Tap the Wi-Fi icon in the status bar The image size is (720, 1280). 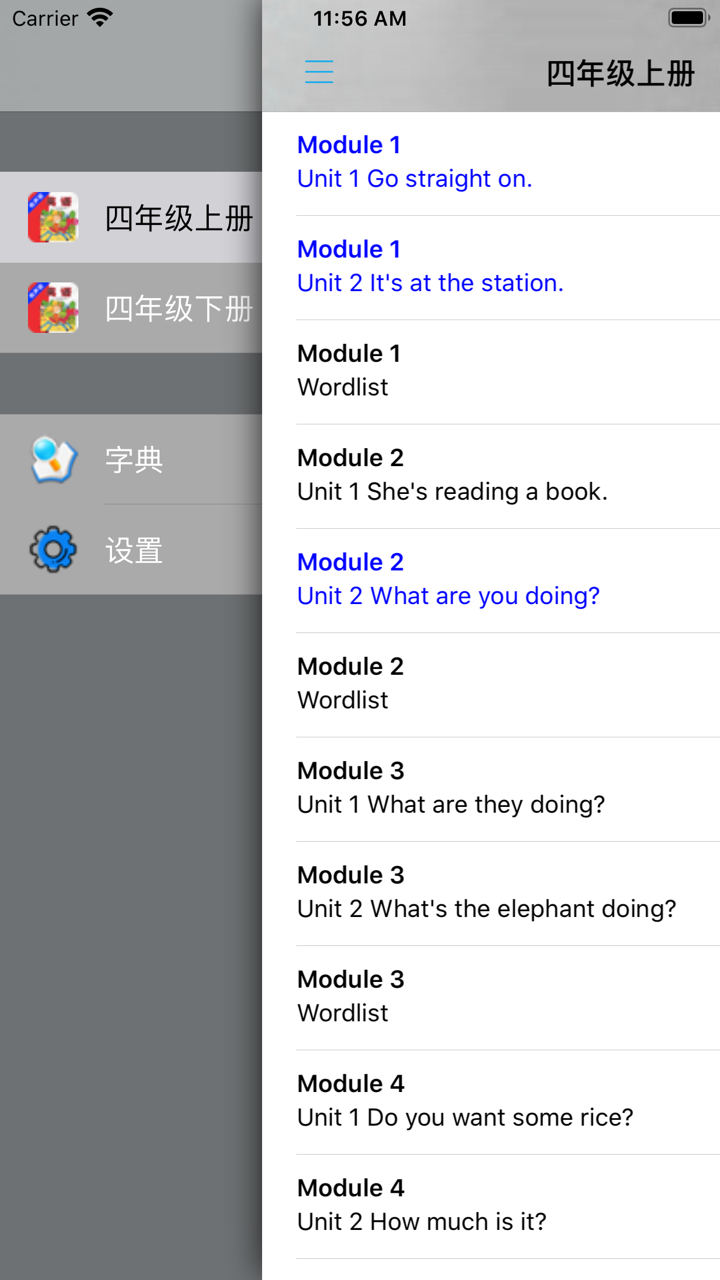pos(96,17)
